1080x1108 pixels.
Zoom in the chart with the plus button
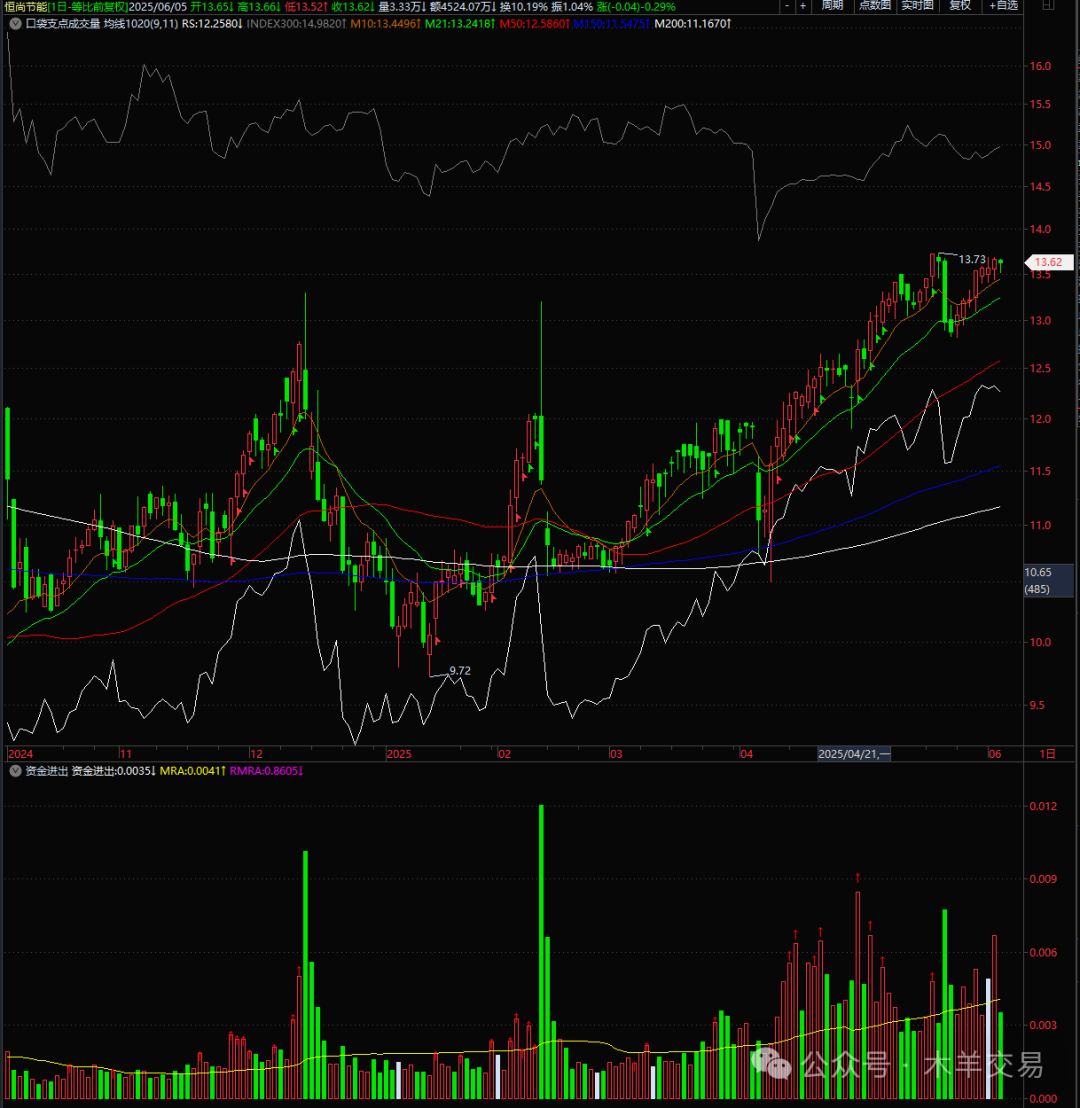tap(803, 6)
